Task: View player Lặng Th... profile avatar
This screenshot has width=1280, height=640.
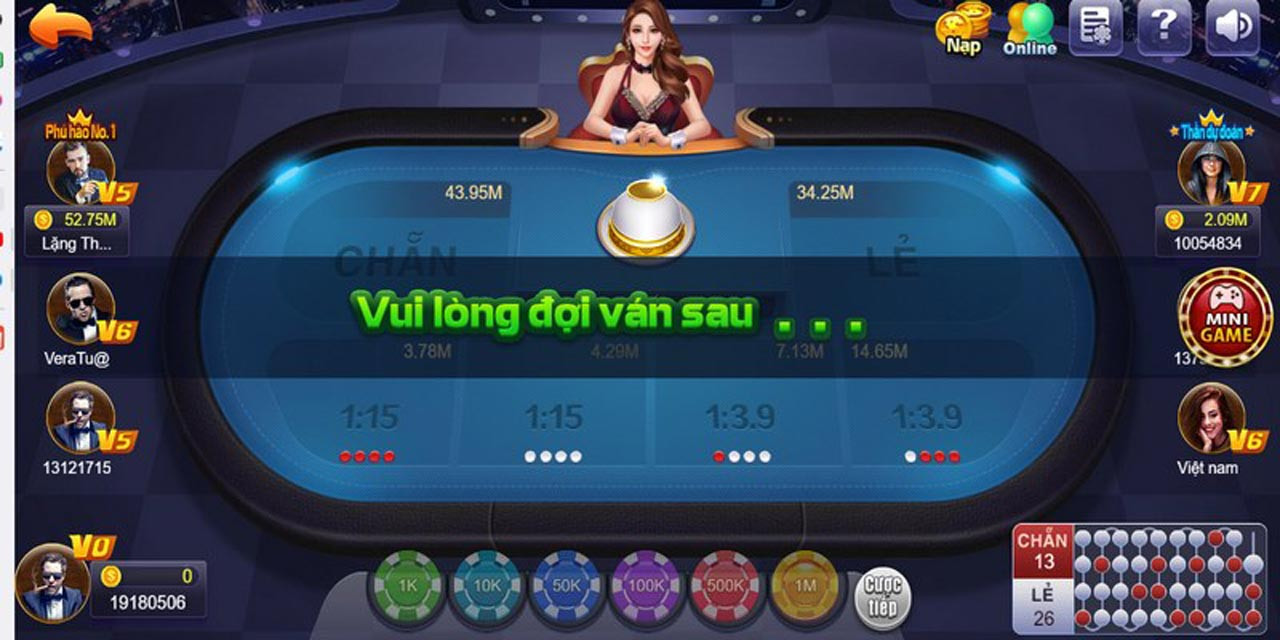Action: pyautogui.click(x=79, y=173)
